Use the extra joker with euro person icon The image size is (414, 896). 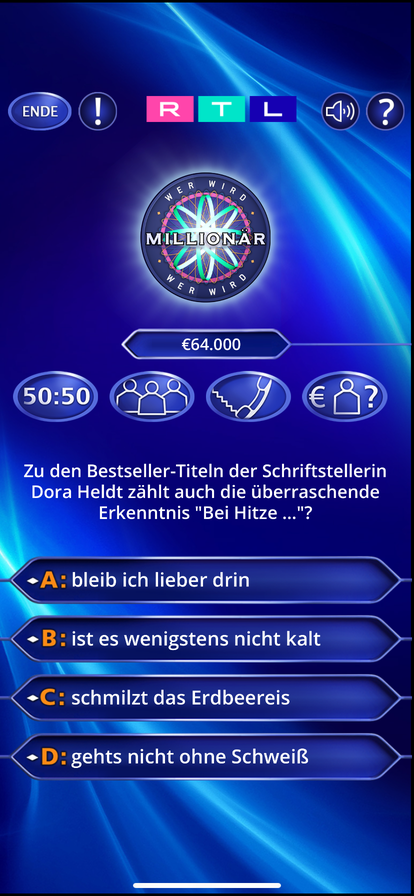[345, 396]
